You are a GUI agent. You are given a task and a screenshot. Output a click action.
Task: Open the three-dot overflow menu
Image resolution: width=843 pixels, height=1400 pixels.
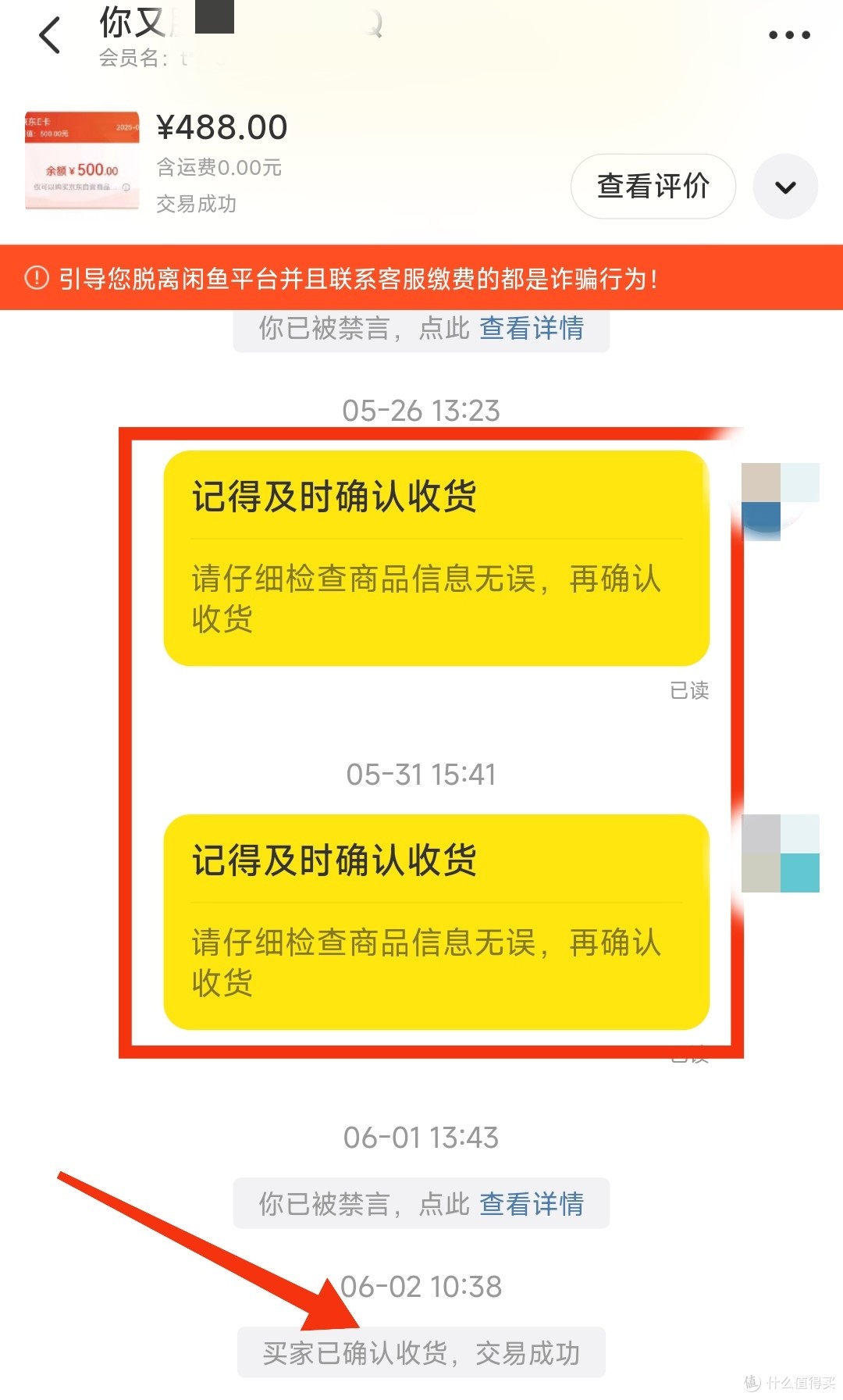(789, 35)
